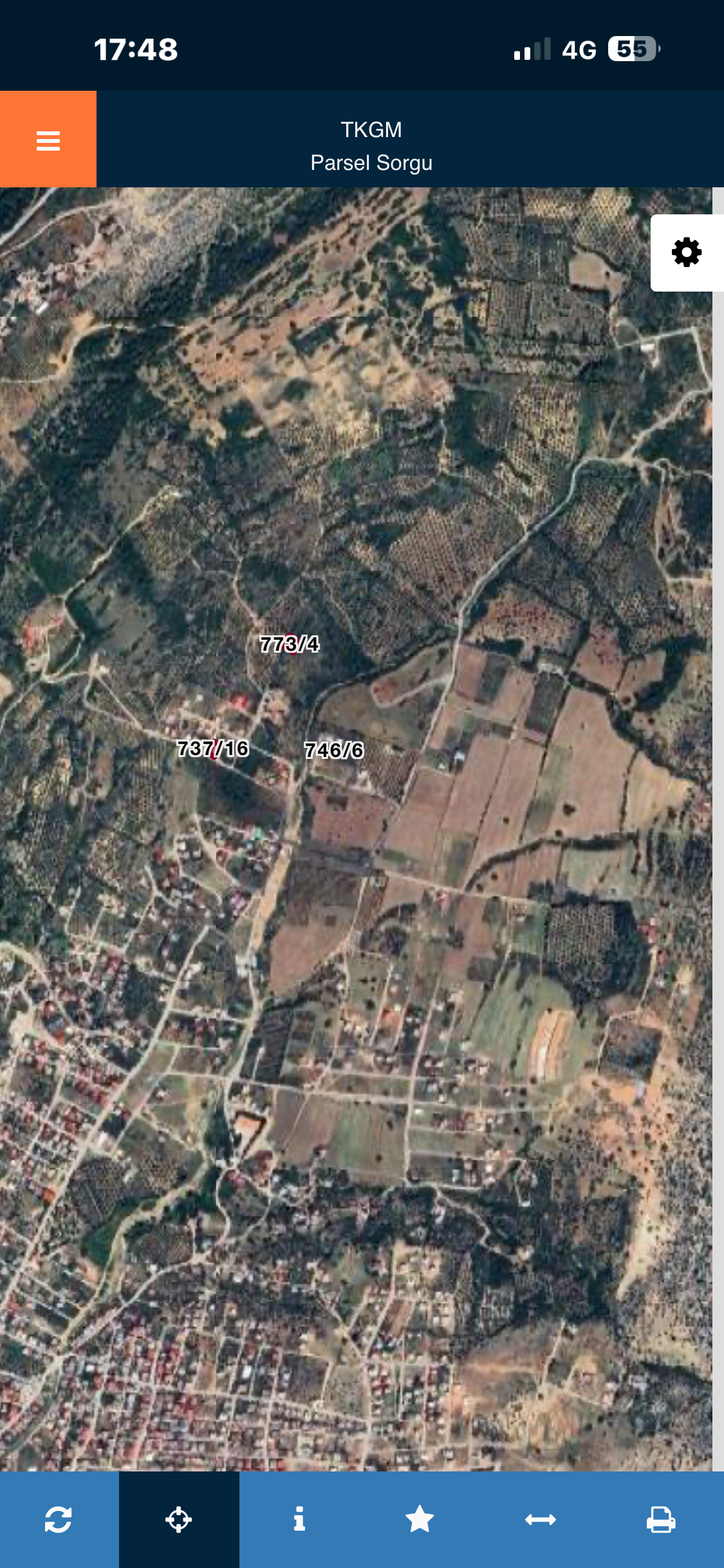Activate the distance measure tool
The image size is (724, 1568).
click(x=540, y=1520)
